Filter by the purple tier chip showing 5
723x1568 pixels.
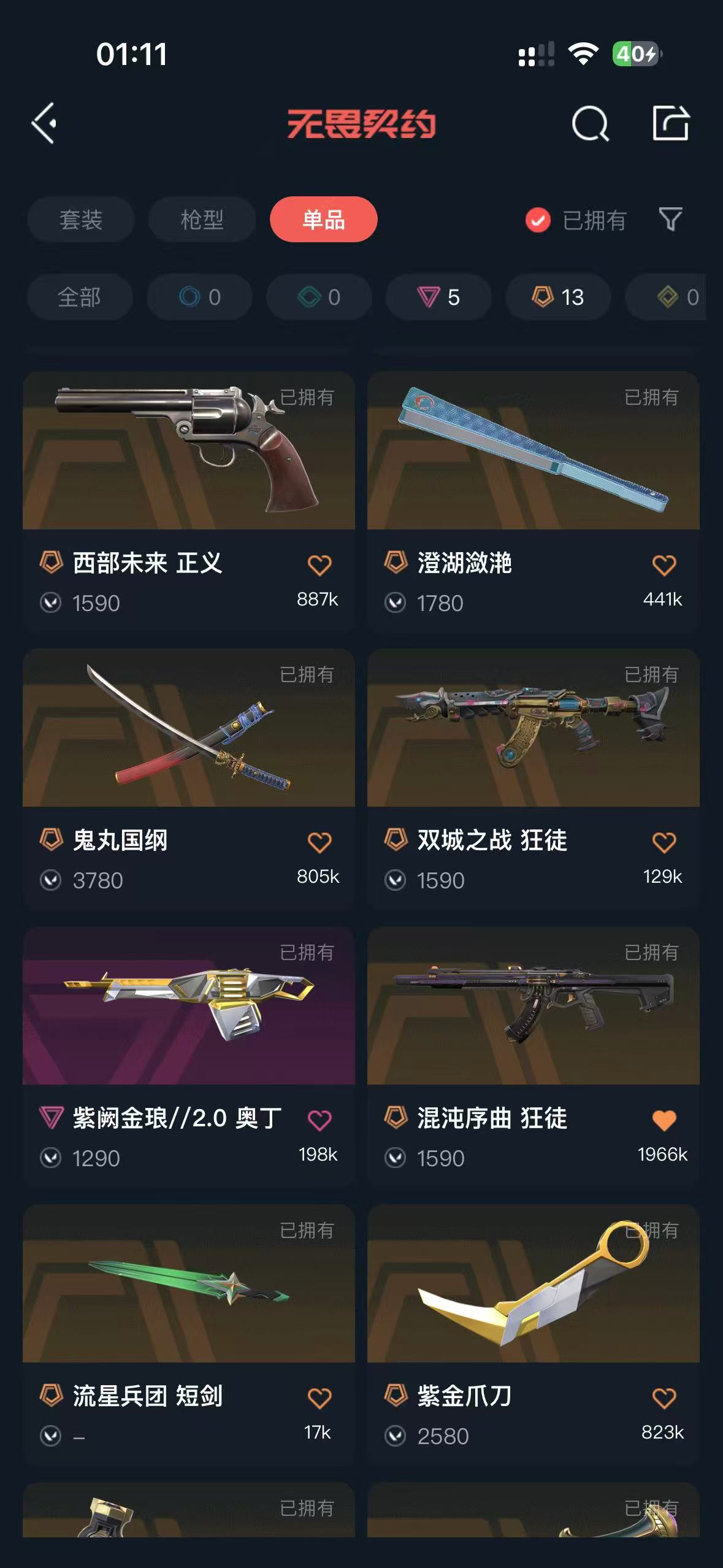click(438, 297)
